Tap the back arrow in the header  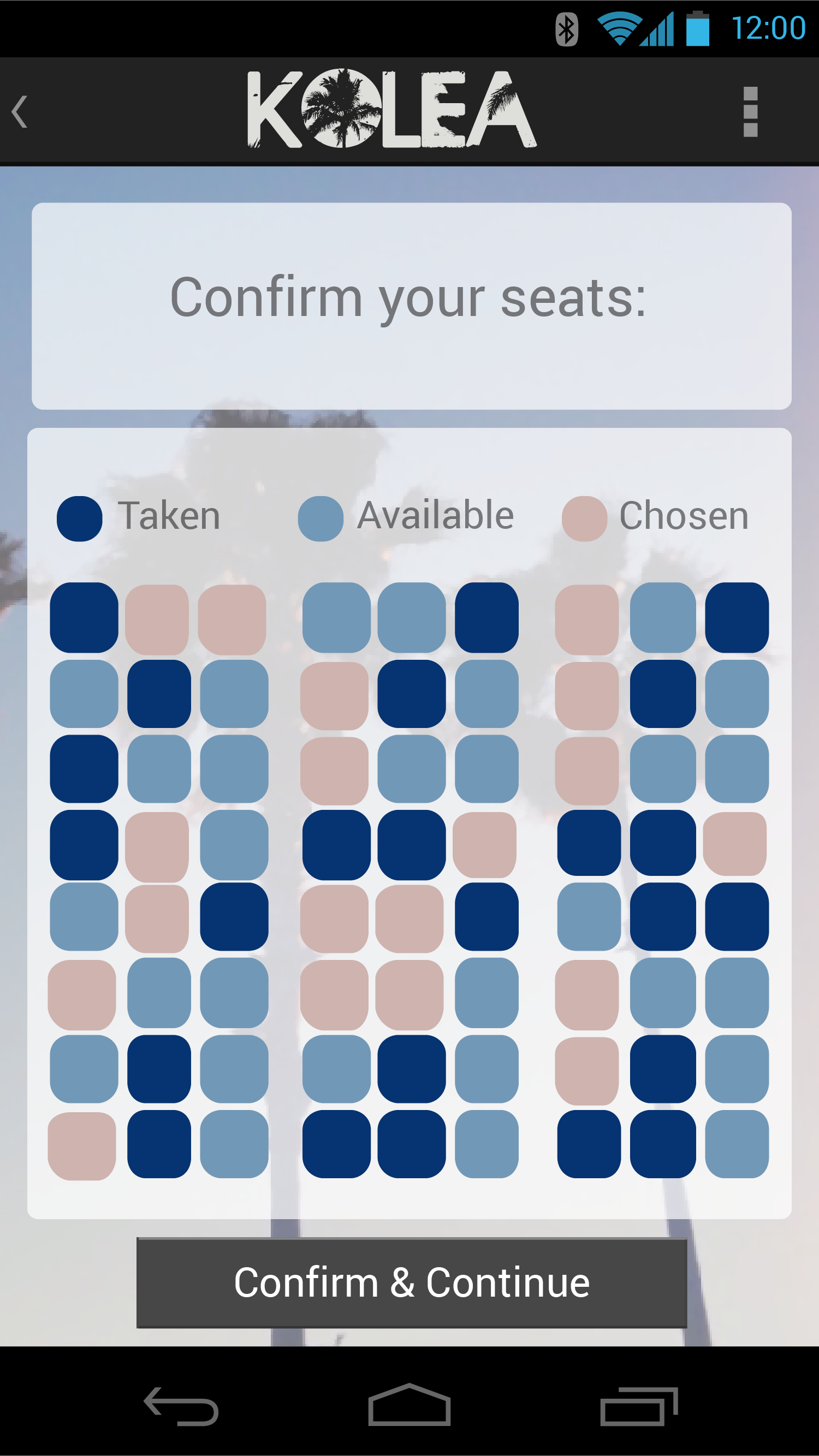(x=20, y=111)
